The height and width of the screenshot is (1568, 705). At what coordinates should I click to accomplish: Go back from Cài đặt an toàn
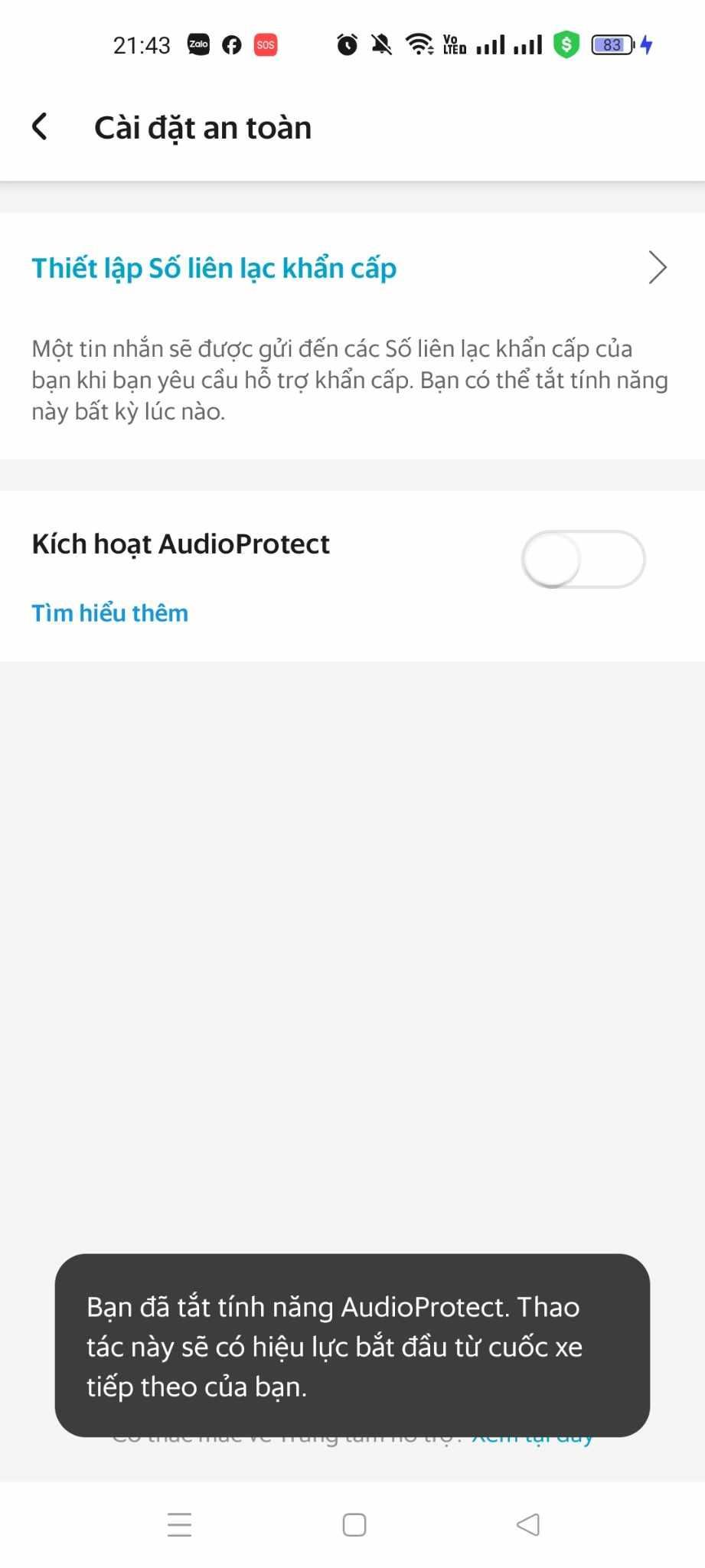40,127
